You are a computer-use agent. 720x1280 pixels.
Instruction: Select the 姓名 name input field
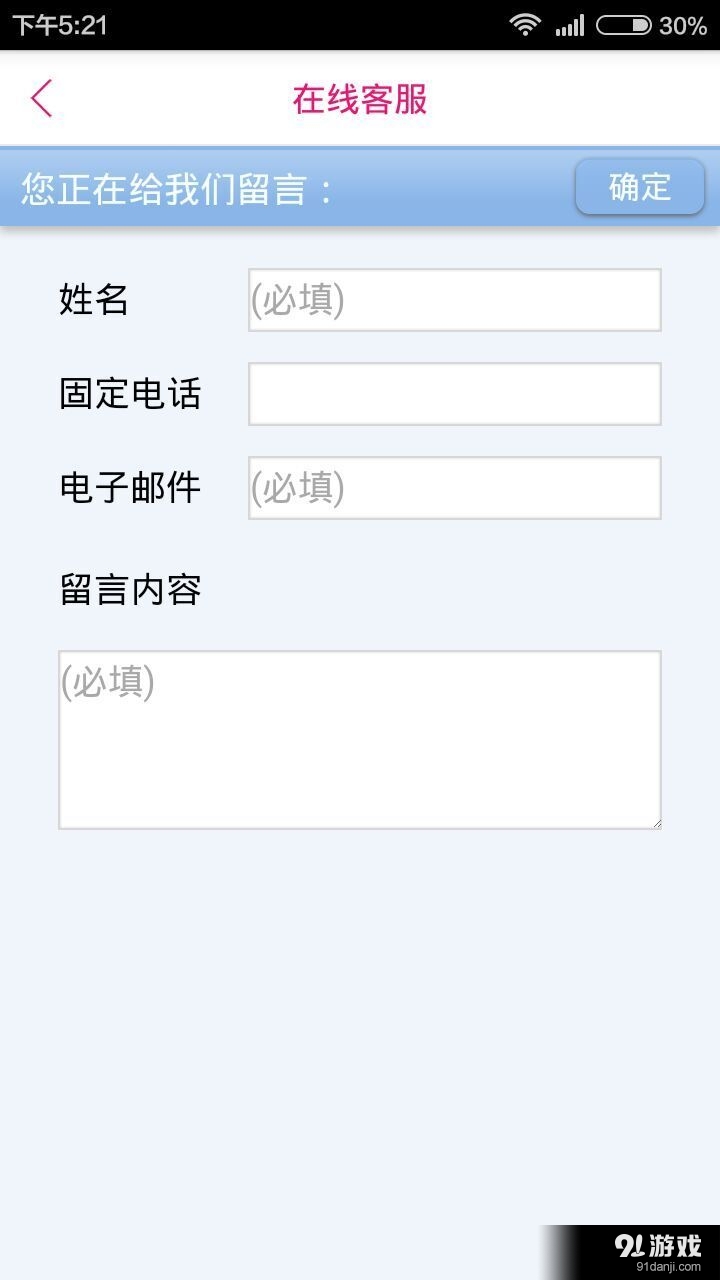(455, 300)
